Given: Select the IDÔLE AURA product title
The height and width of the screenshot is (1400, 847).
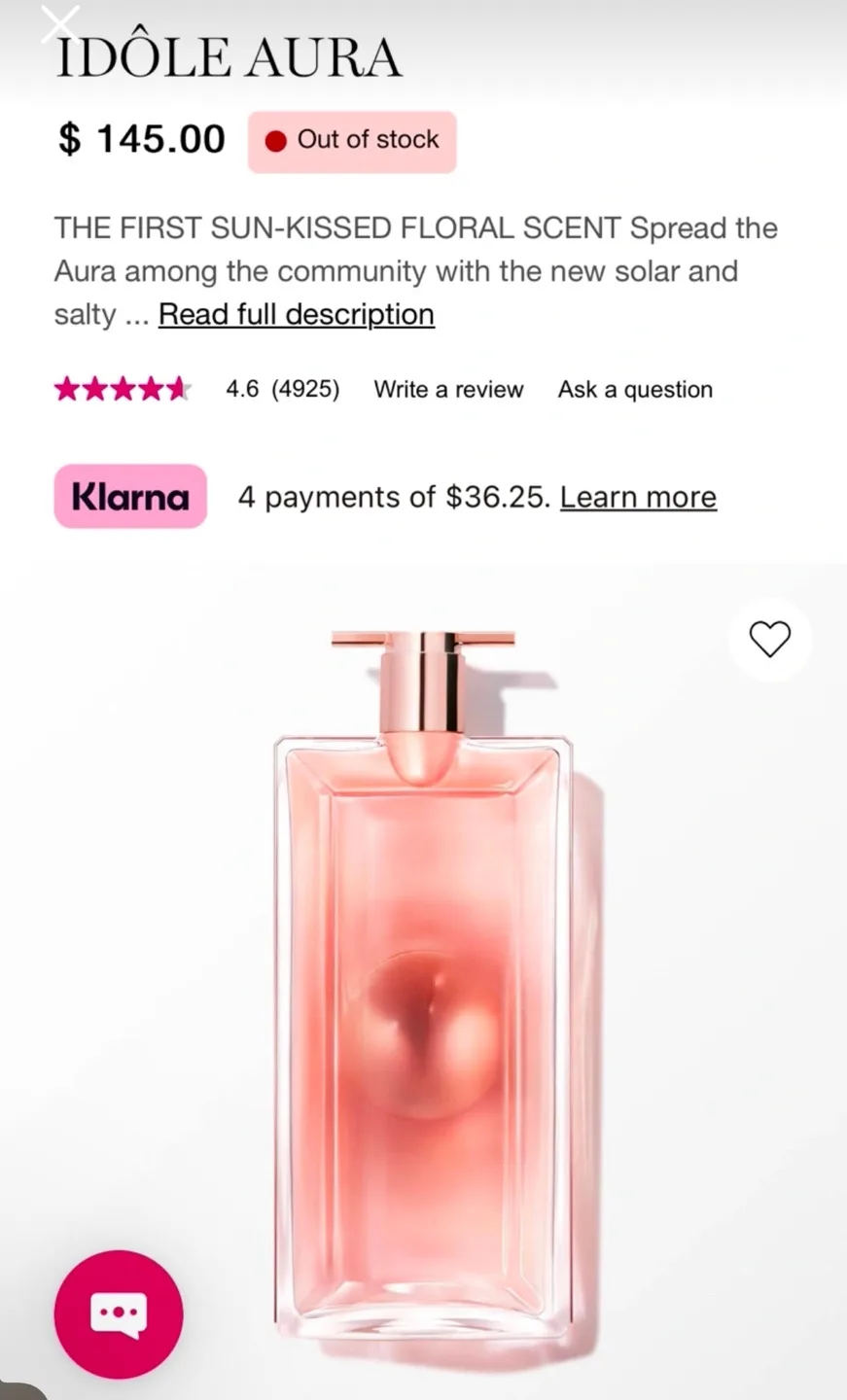Looking at the screenshot, I should tap(227, 55).
